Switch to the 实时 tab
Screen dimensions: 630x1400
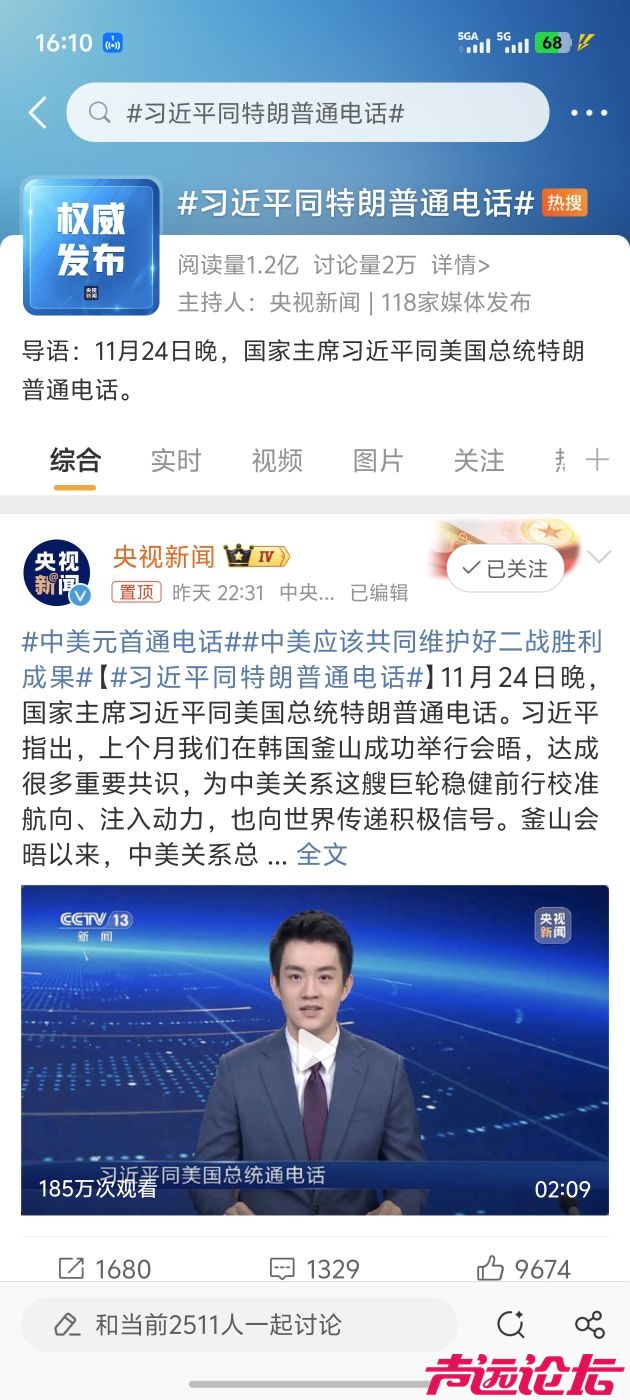tap(176, 461)
